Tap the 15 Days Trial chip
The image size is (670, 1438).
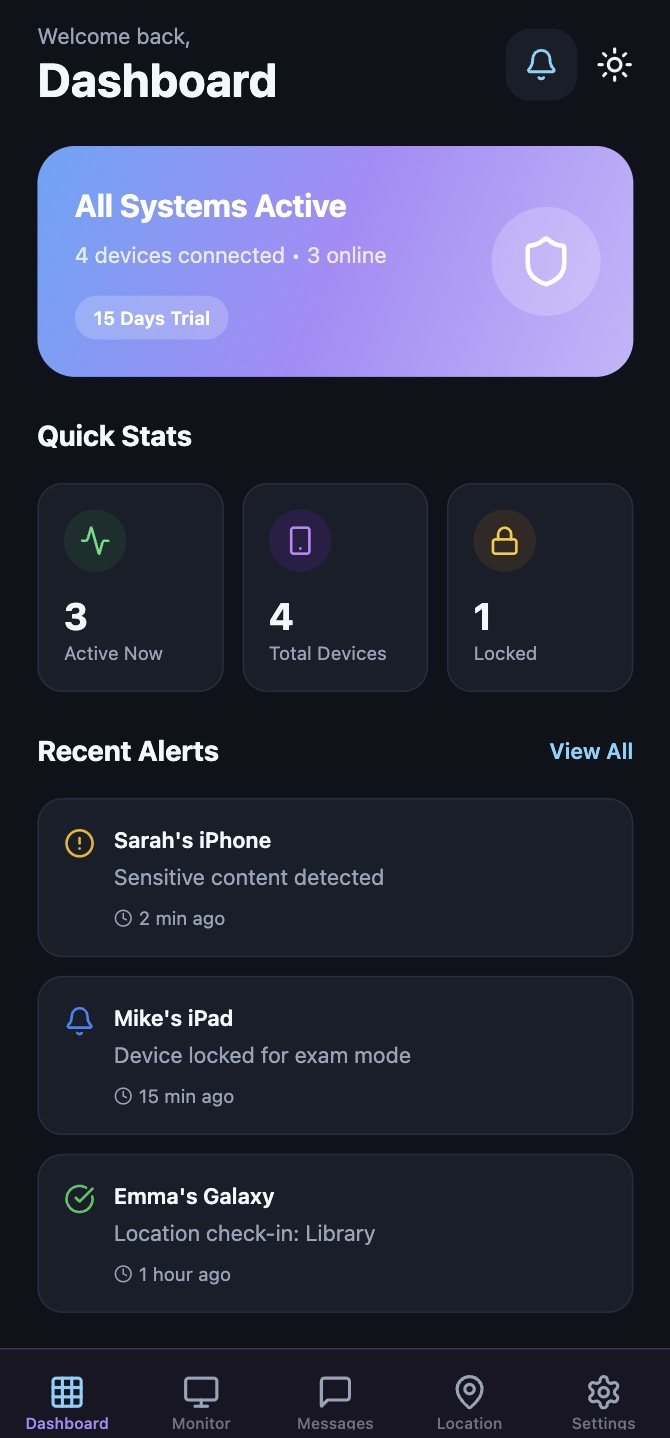click(x=152, y=319)
